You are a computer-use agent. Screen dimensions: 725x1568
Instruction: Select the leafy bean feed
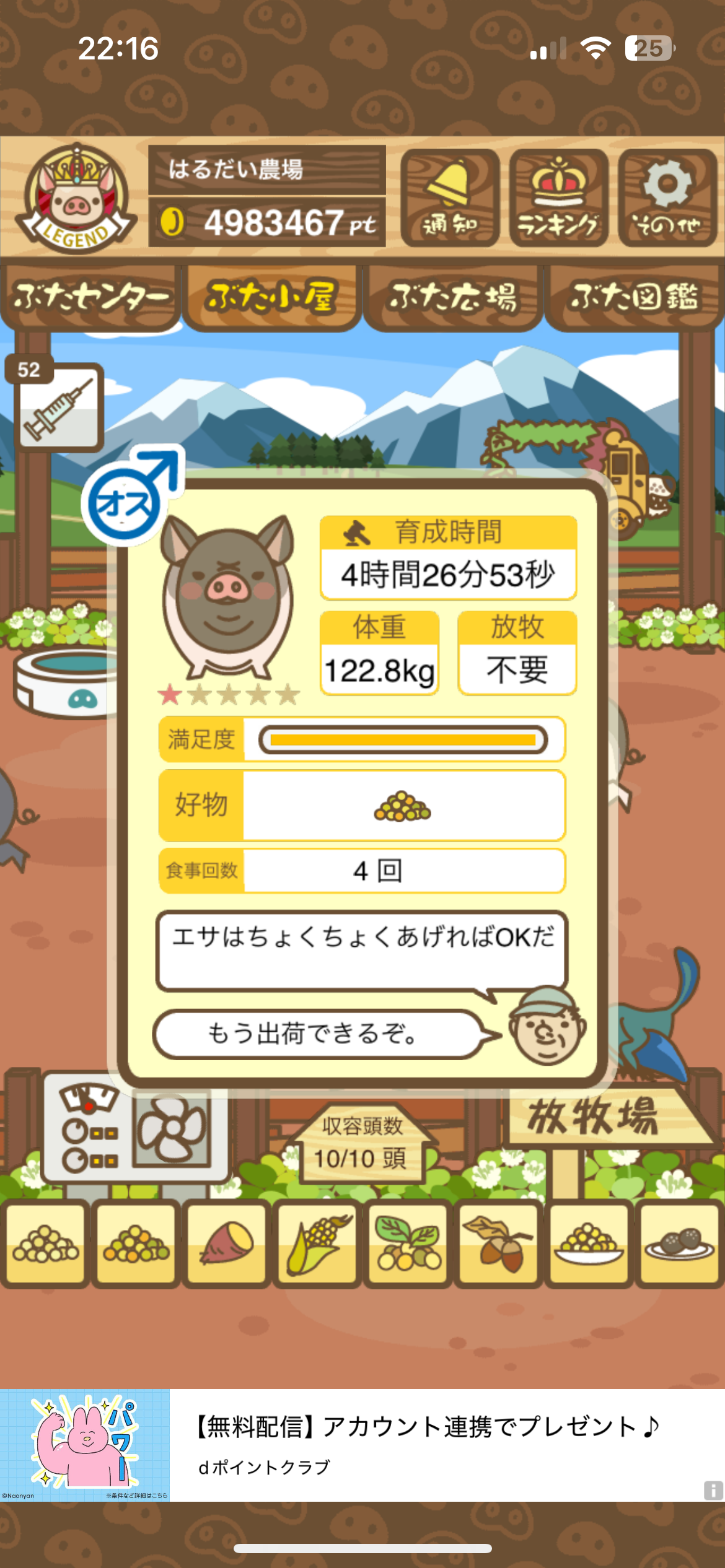click(x=408, y=1244)
